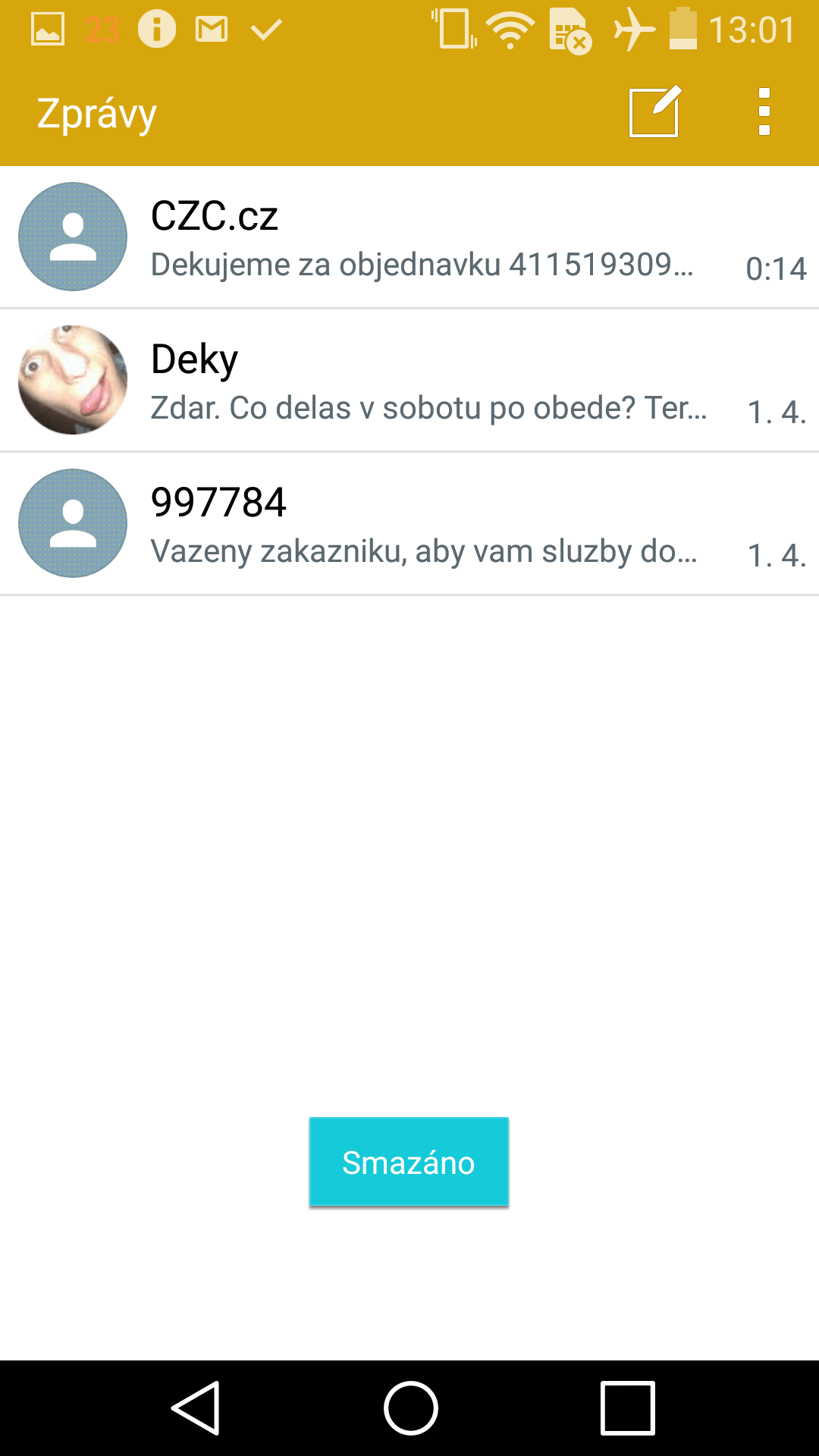Open the overflow menu
This screenshot has width=819, height=1456.
click(764, 112)
